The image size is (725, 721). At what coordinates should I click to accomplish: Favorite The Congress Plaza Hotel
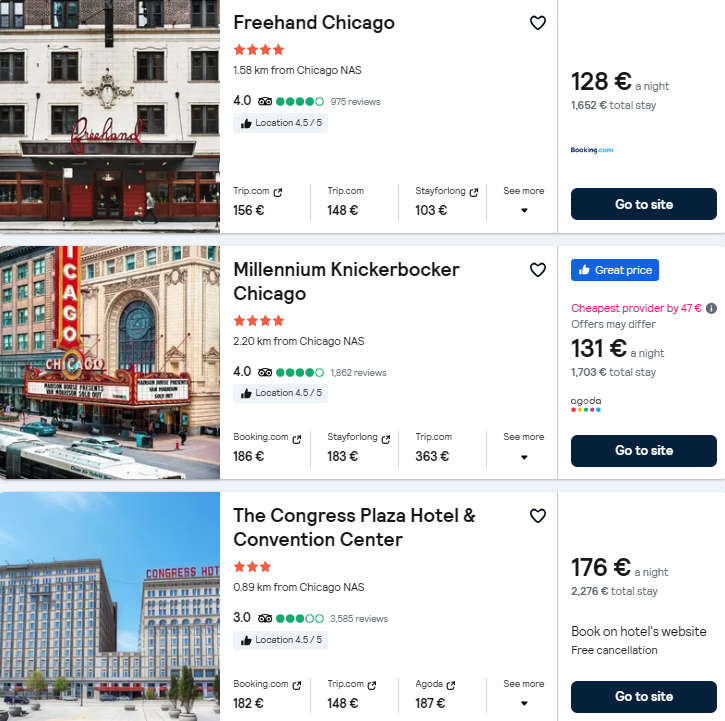[538, 516]
